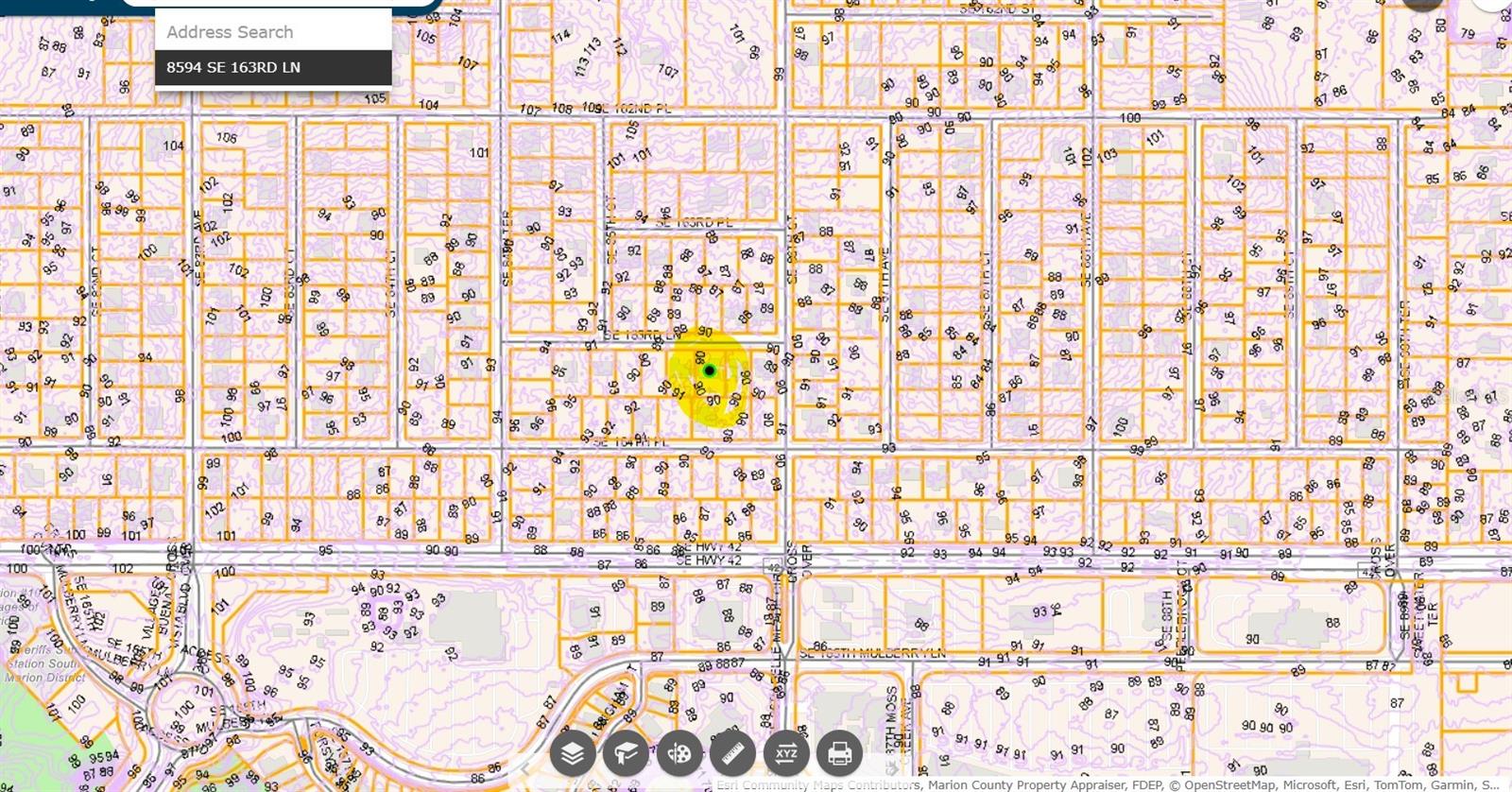Open the map layers list
The width and height of the screenshot is (1512, 792).
coord(573,753)
